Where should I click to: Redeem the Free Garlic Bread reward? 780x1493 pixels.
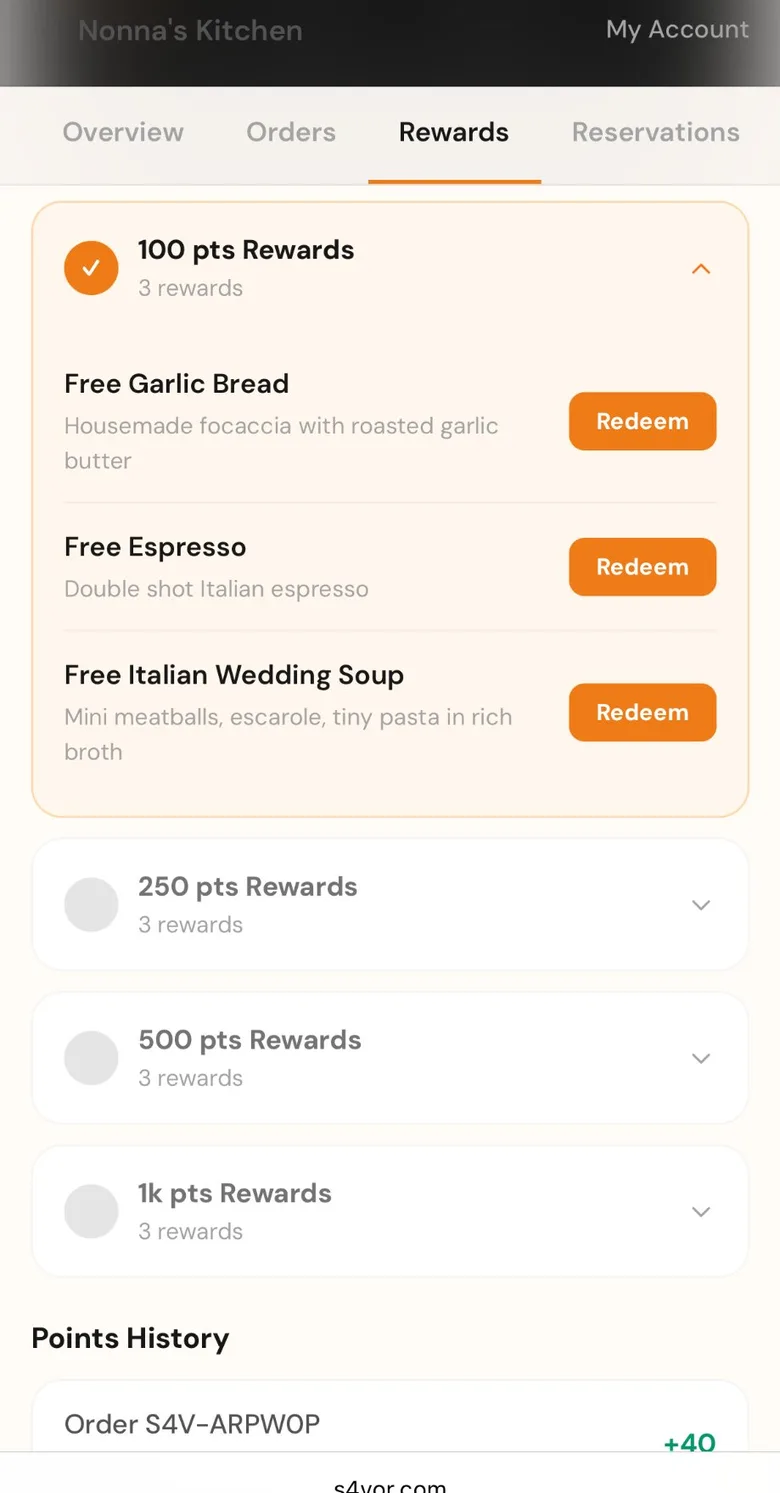[642, 421]
